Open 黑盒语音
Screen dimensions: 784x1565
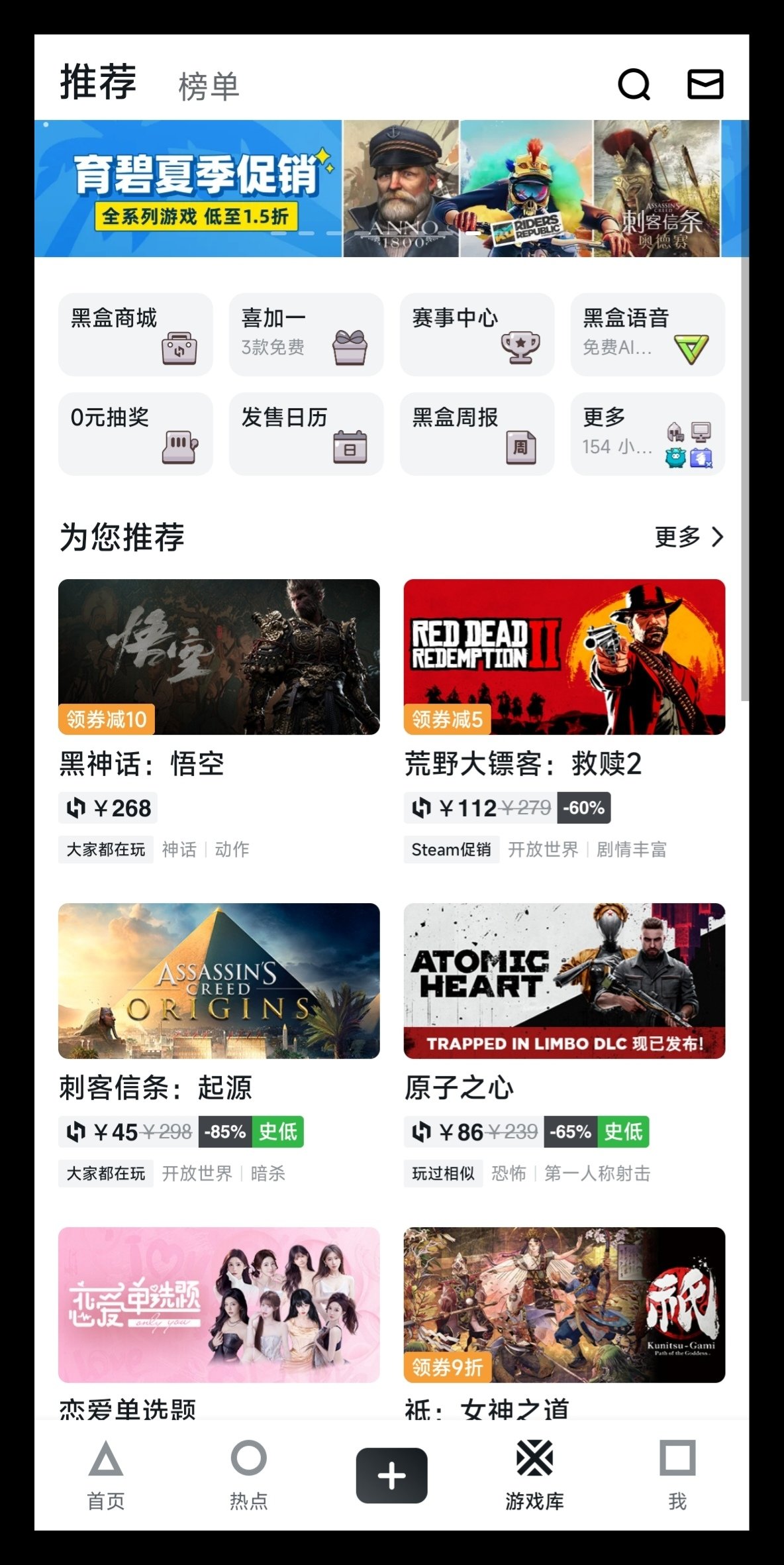(648, 335)
